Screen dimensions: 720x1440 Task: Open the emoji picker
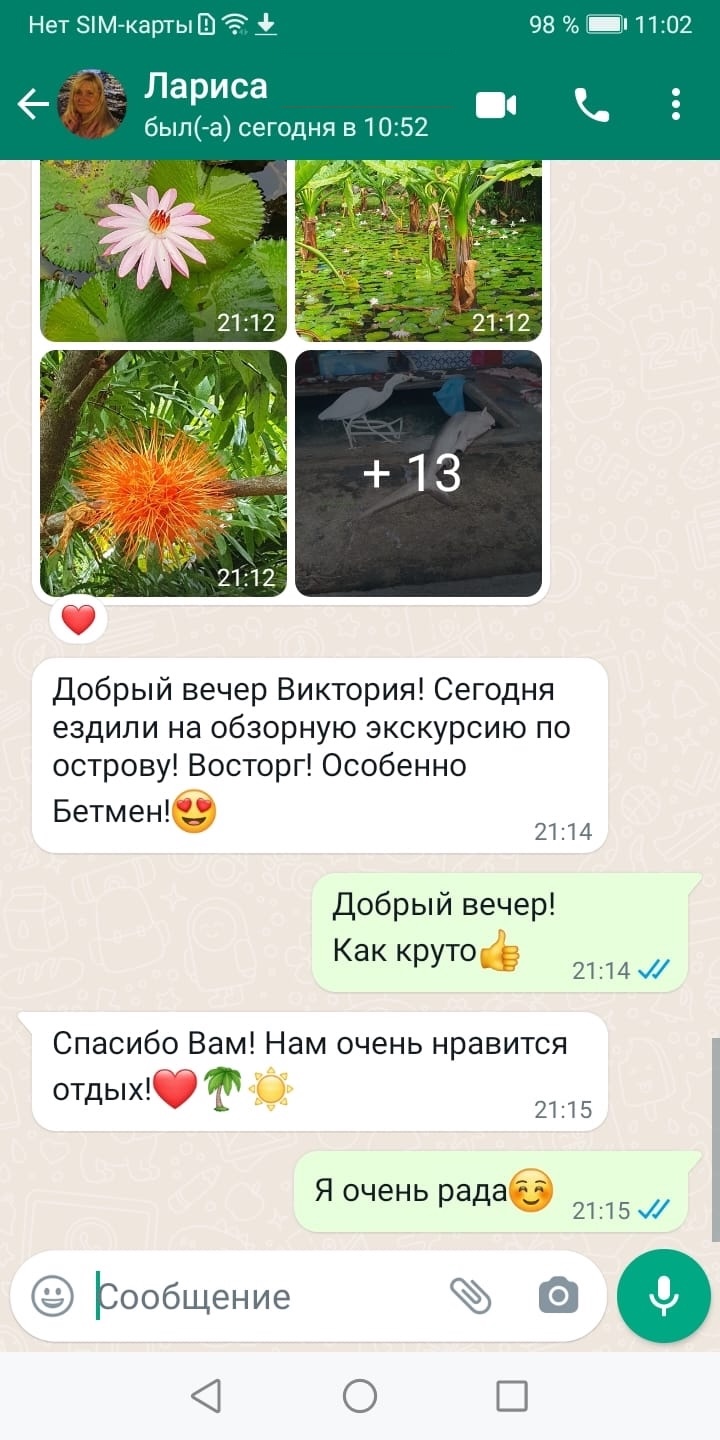pos(53,1297)
